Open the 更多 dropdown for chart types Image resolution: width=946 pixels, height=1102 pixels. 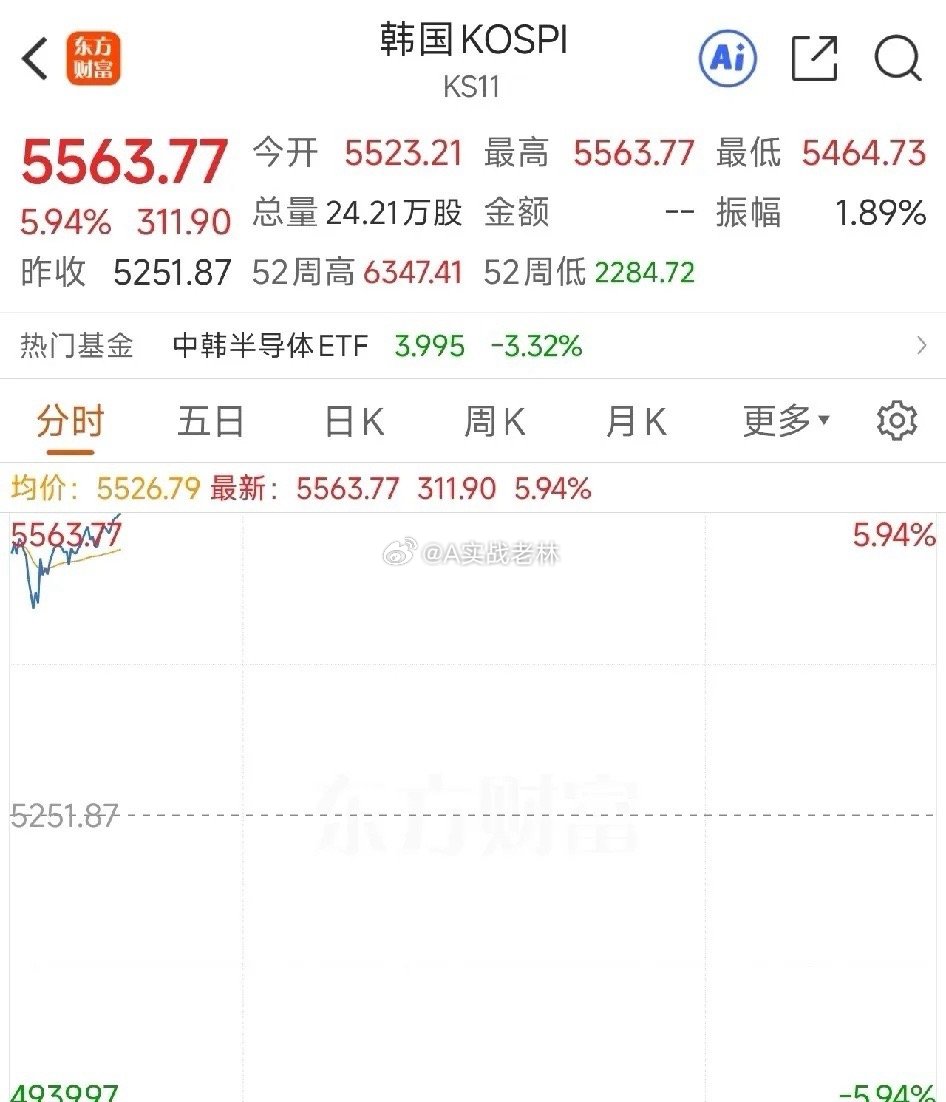coord(786,421)
